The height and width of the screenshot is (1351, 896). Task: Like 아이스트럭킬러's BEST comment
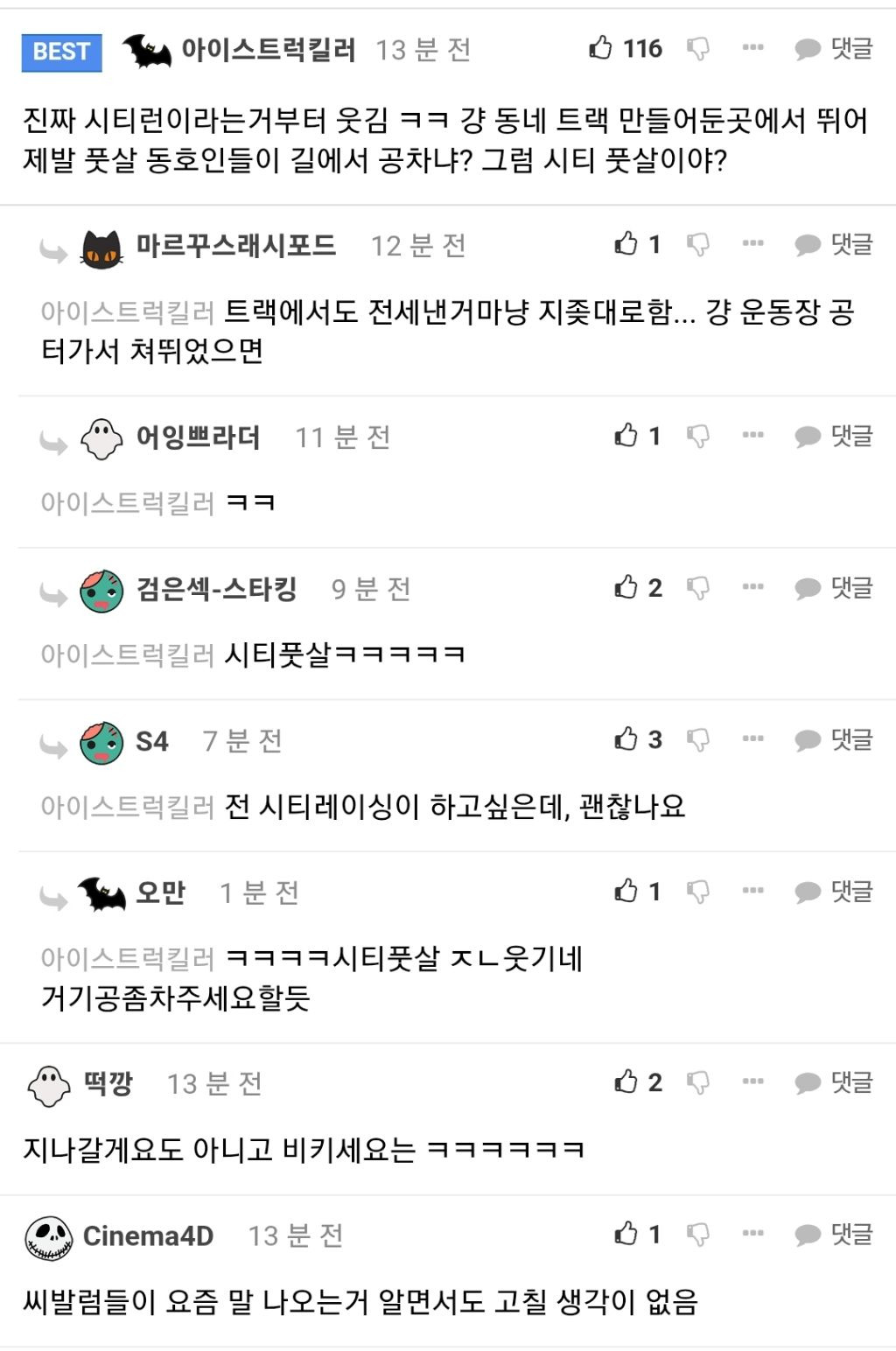(601, 48)
